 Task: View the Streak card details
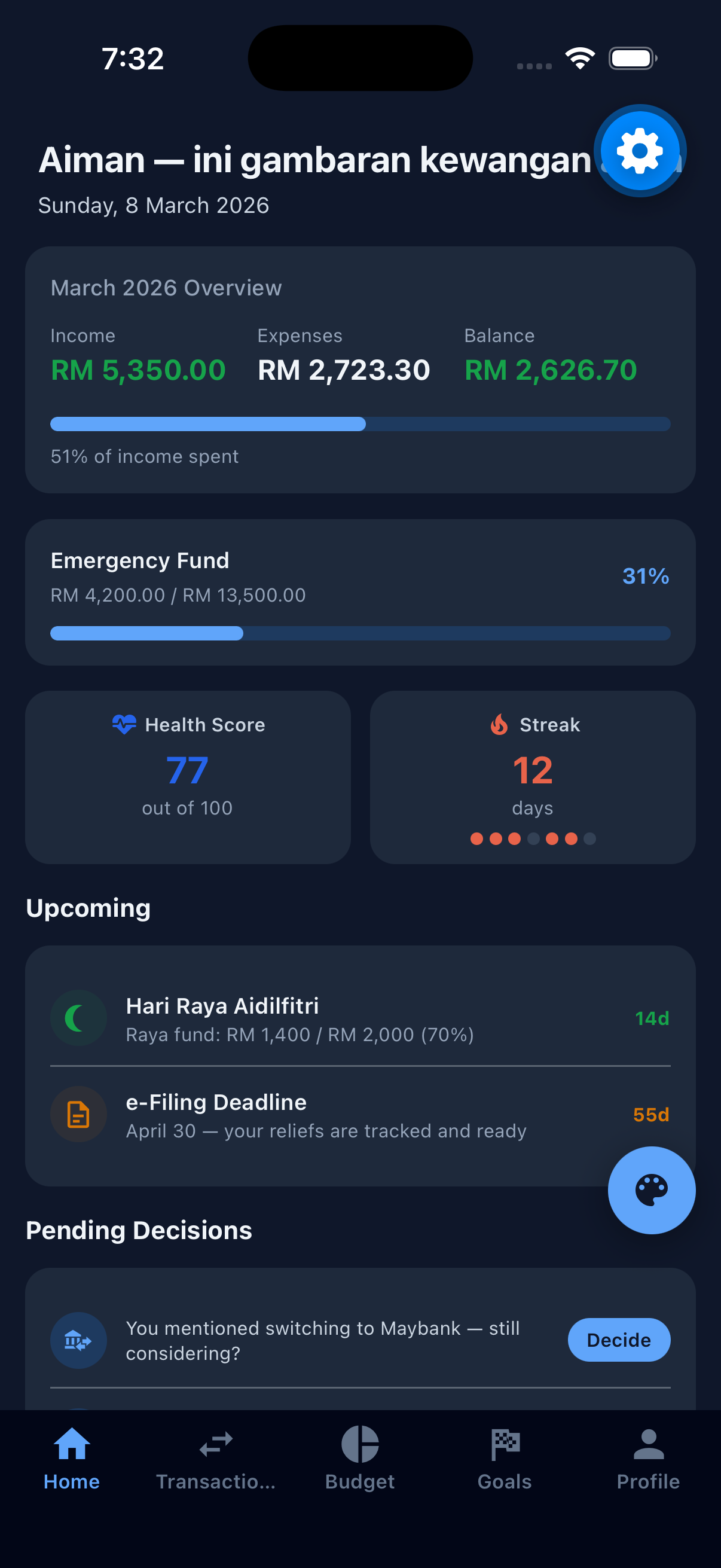click(x=533, y=777)
